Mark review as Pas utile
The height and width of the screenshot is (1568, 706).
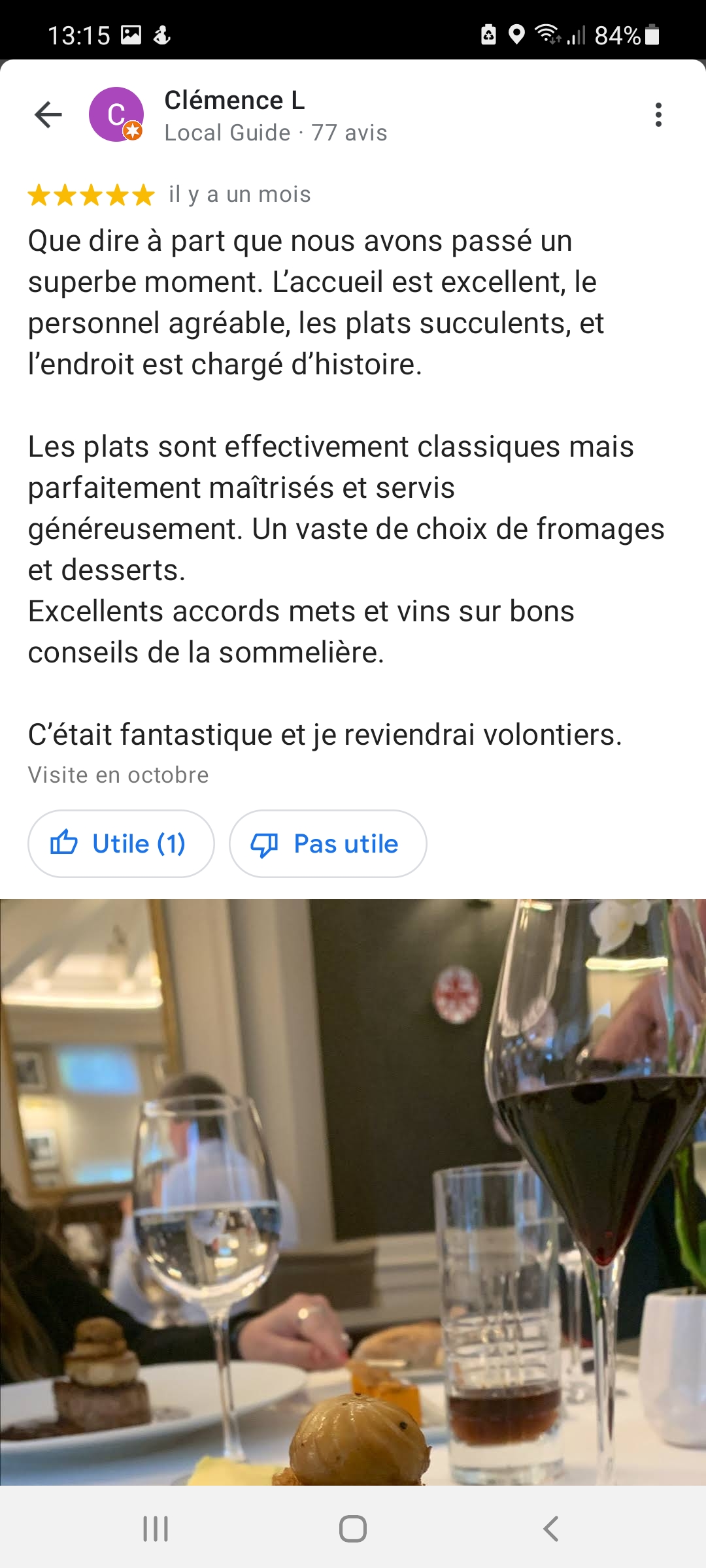(328, 843)
